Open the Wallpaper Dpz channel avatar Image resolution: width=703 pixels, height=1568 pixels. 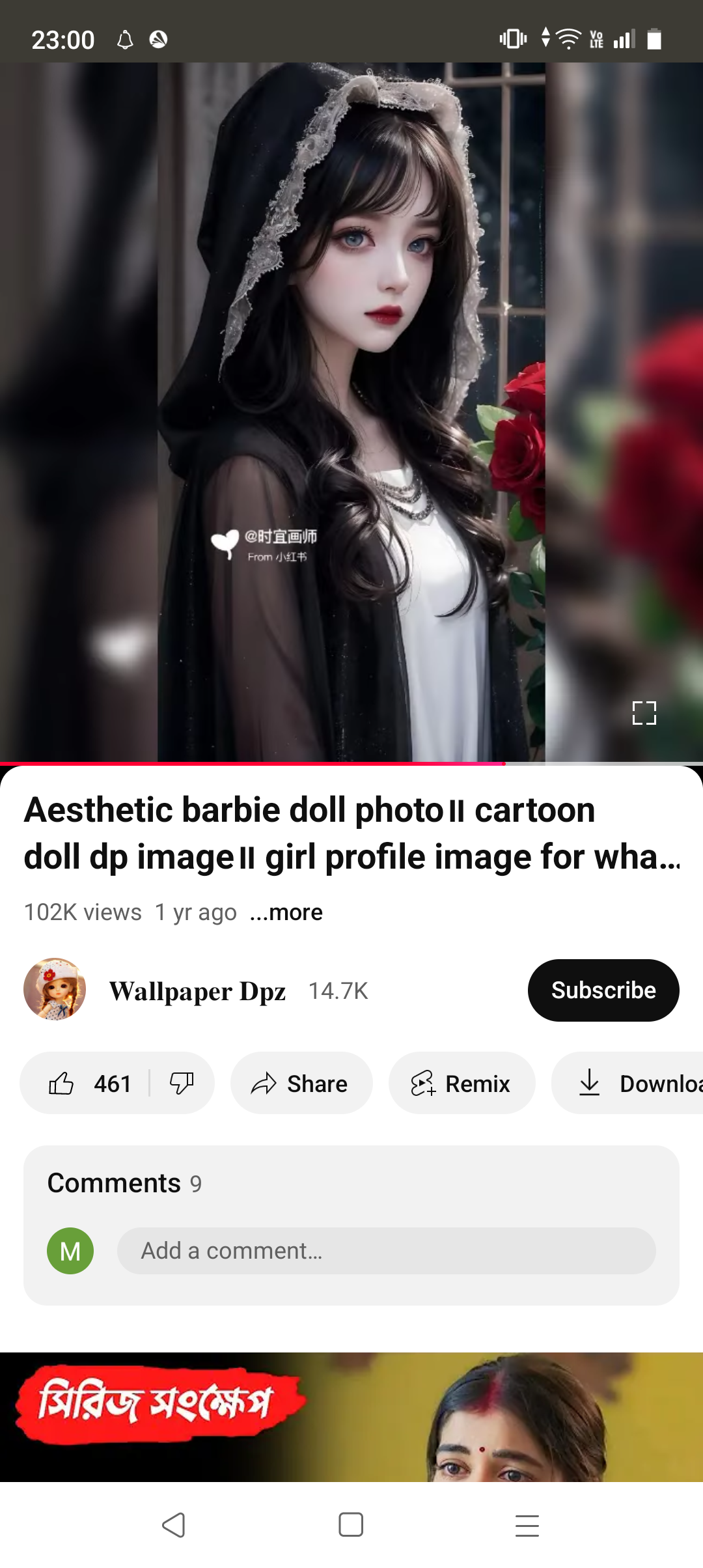pyautogui.click(x=55, y=989)
